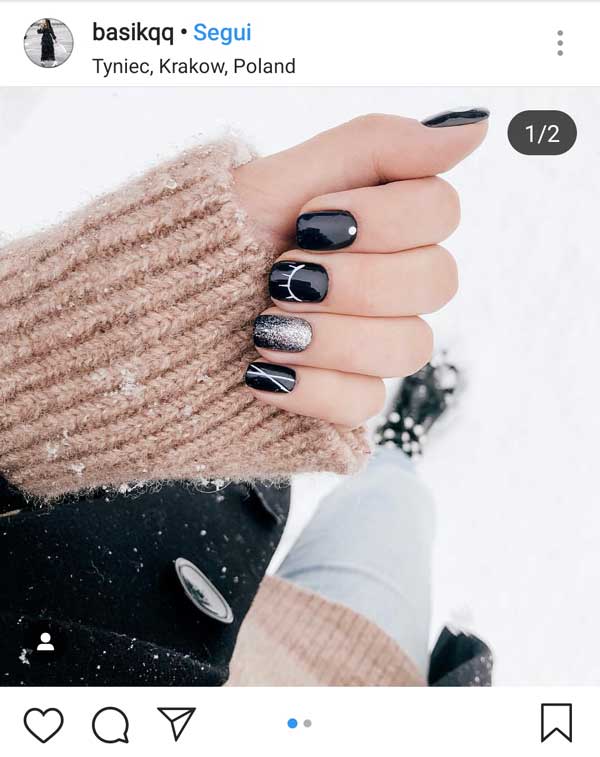Show tagged people on the photo
Viewport: 600px width, 757px height.
tap(45, 642)
